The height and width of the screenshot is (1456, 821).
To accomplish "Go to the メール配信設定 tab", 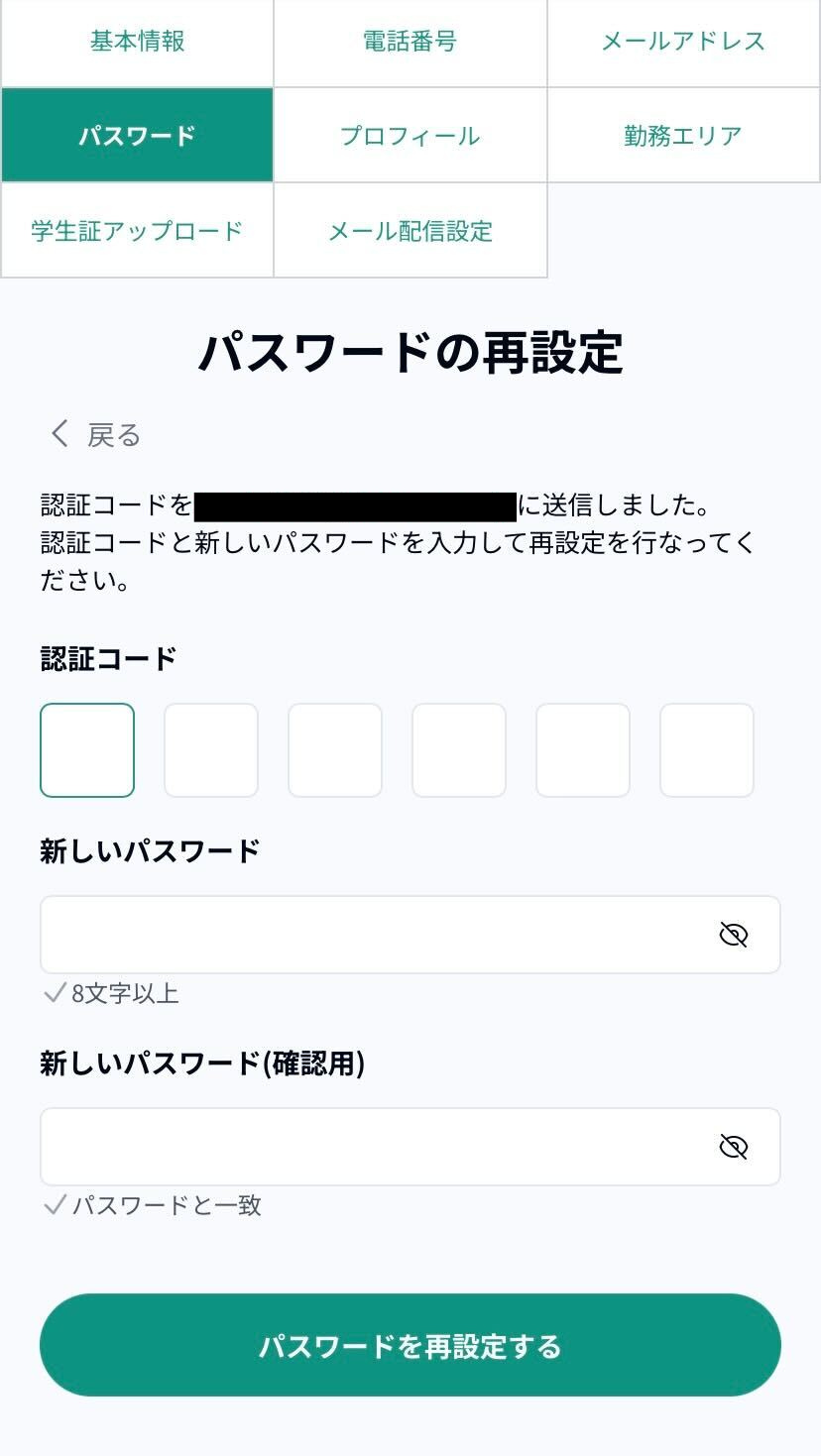I will [410, 231].
